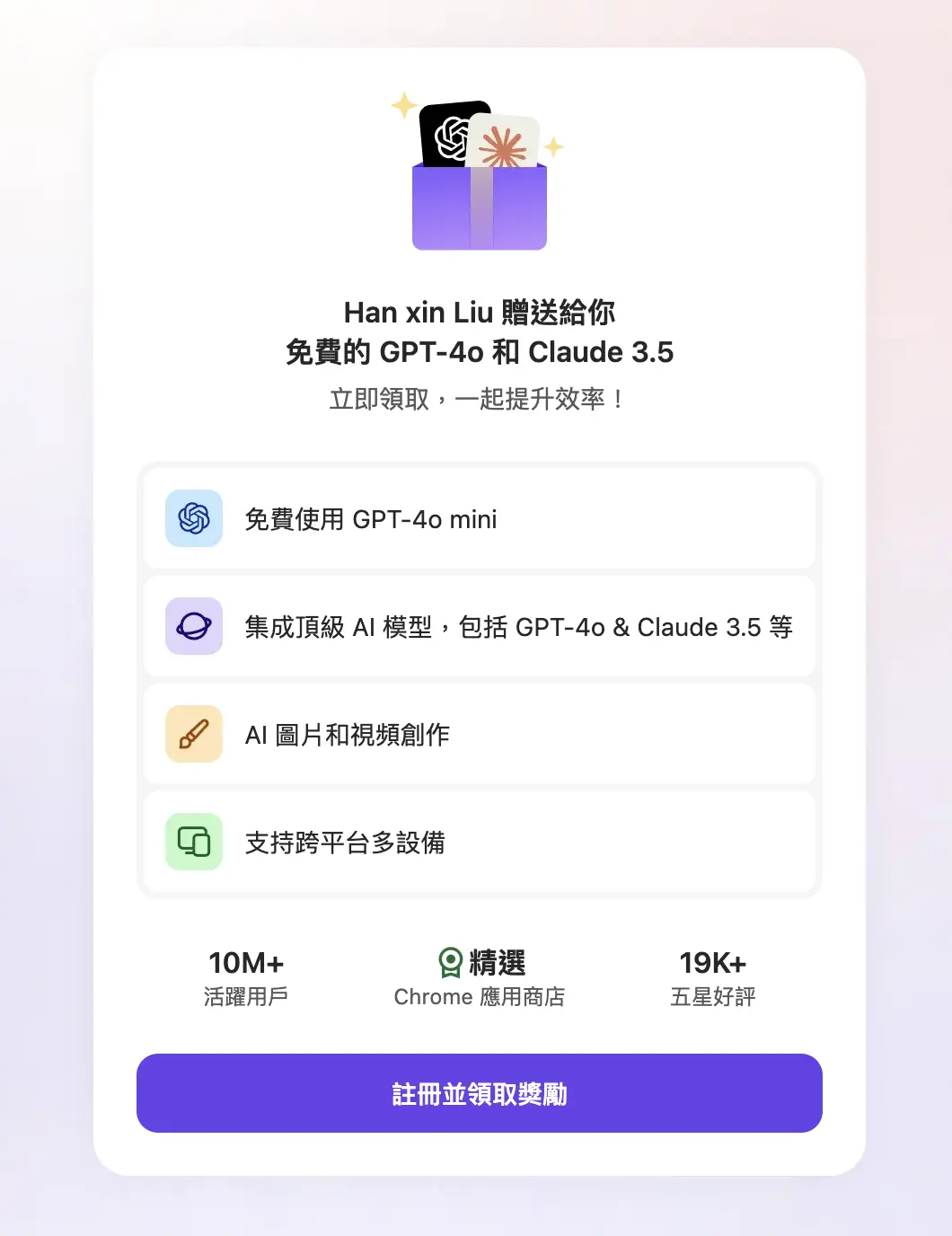Click the Han xin Liu gift headline
Viewport: 952px width, 1236px height.
pos(479,332)
